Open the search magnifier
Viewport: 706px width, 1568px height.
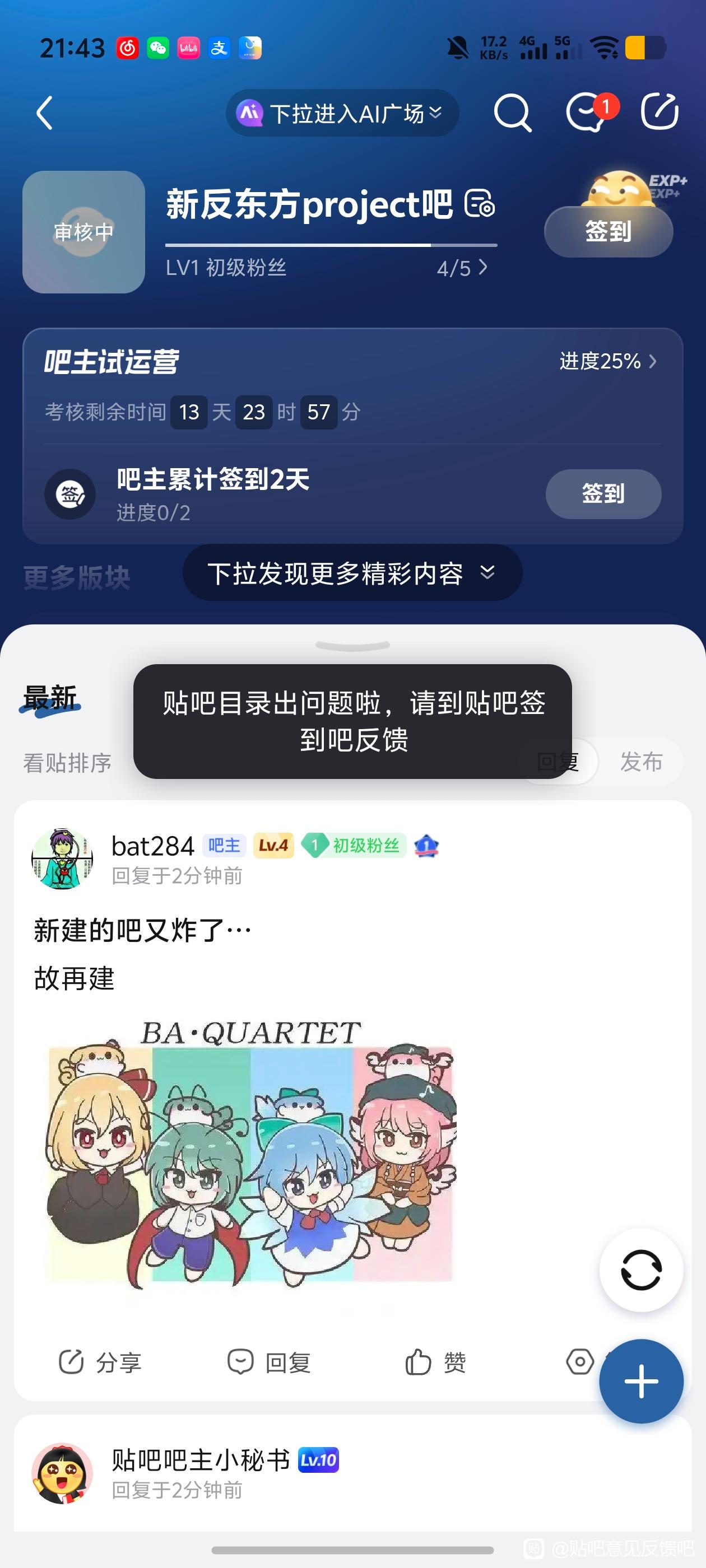[512, 113]
